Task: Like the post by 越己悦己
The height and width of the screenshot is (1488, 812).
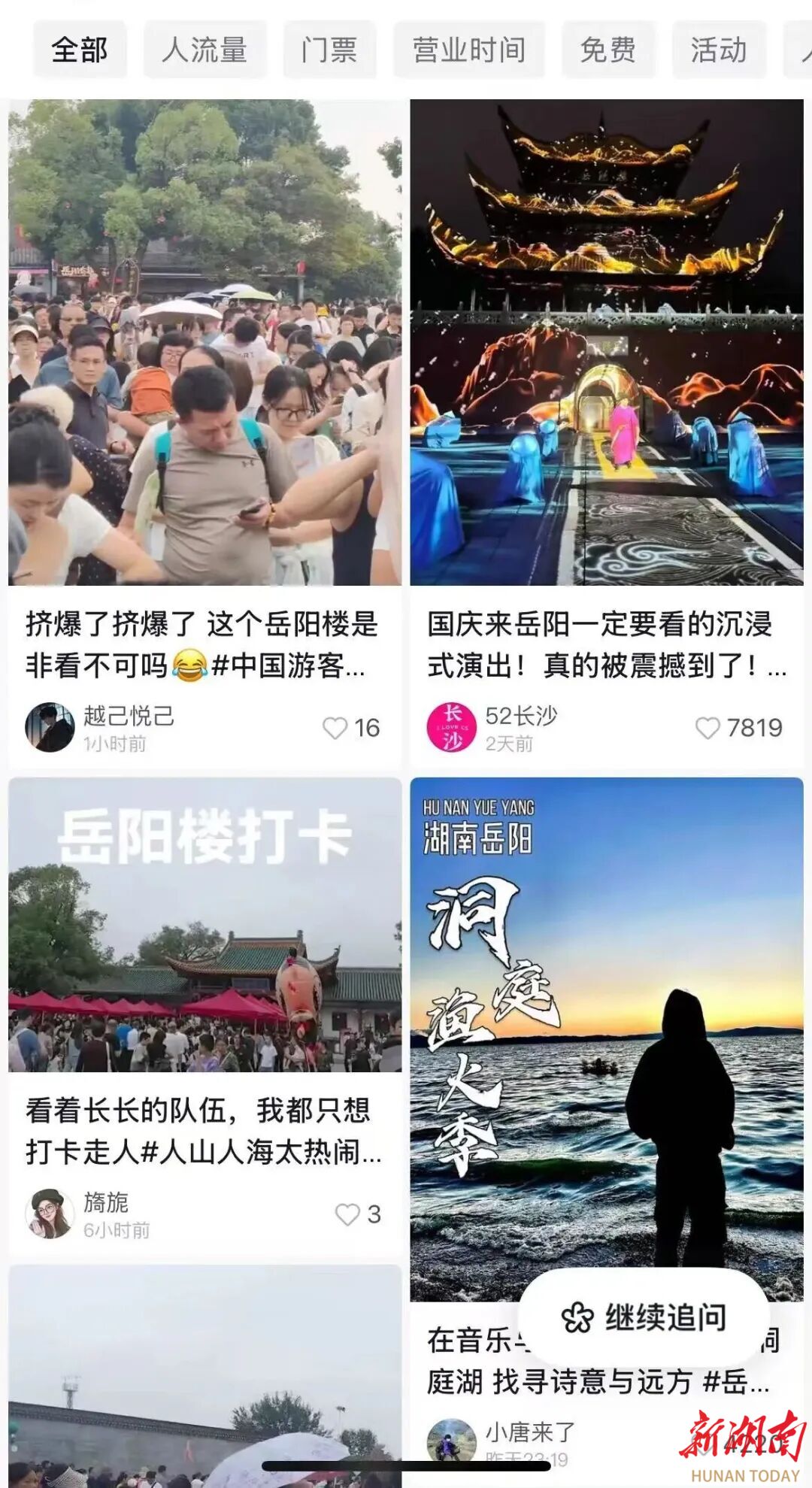Action: 335,728
